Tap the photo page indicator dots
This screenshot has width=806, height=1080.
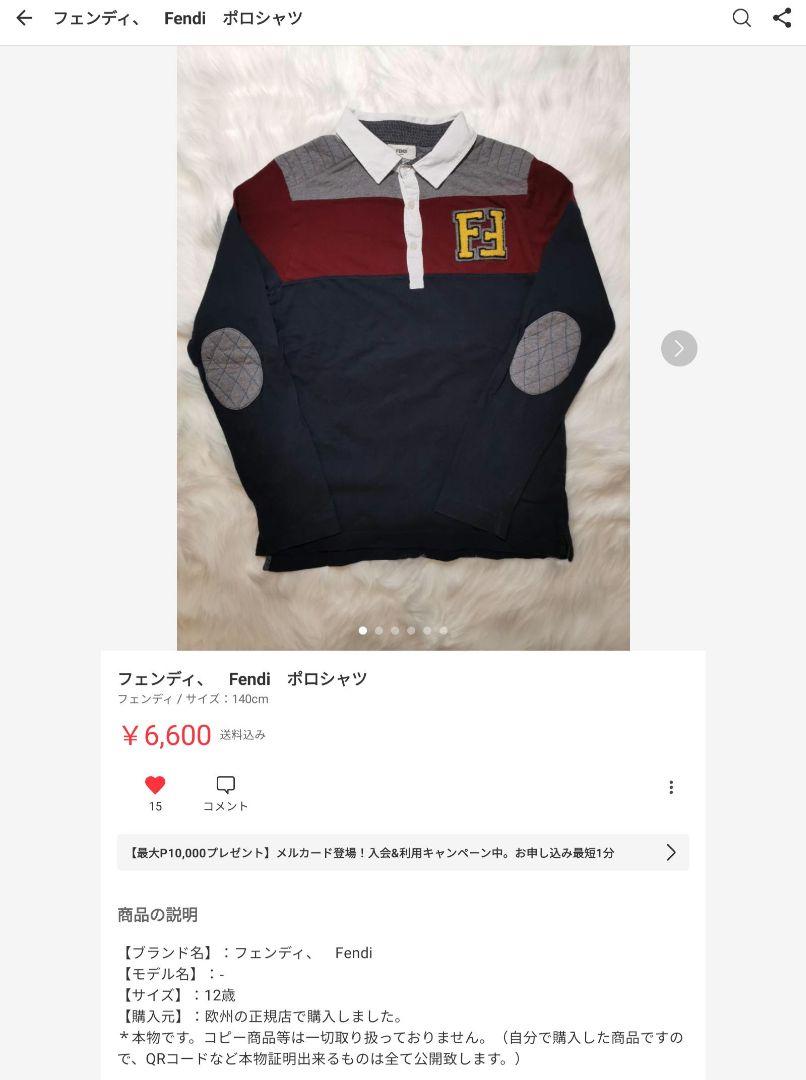403,631
